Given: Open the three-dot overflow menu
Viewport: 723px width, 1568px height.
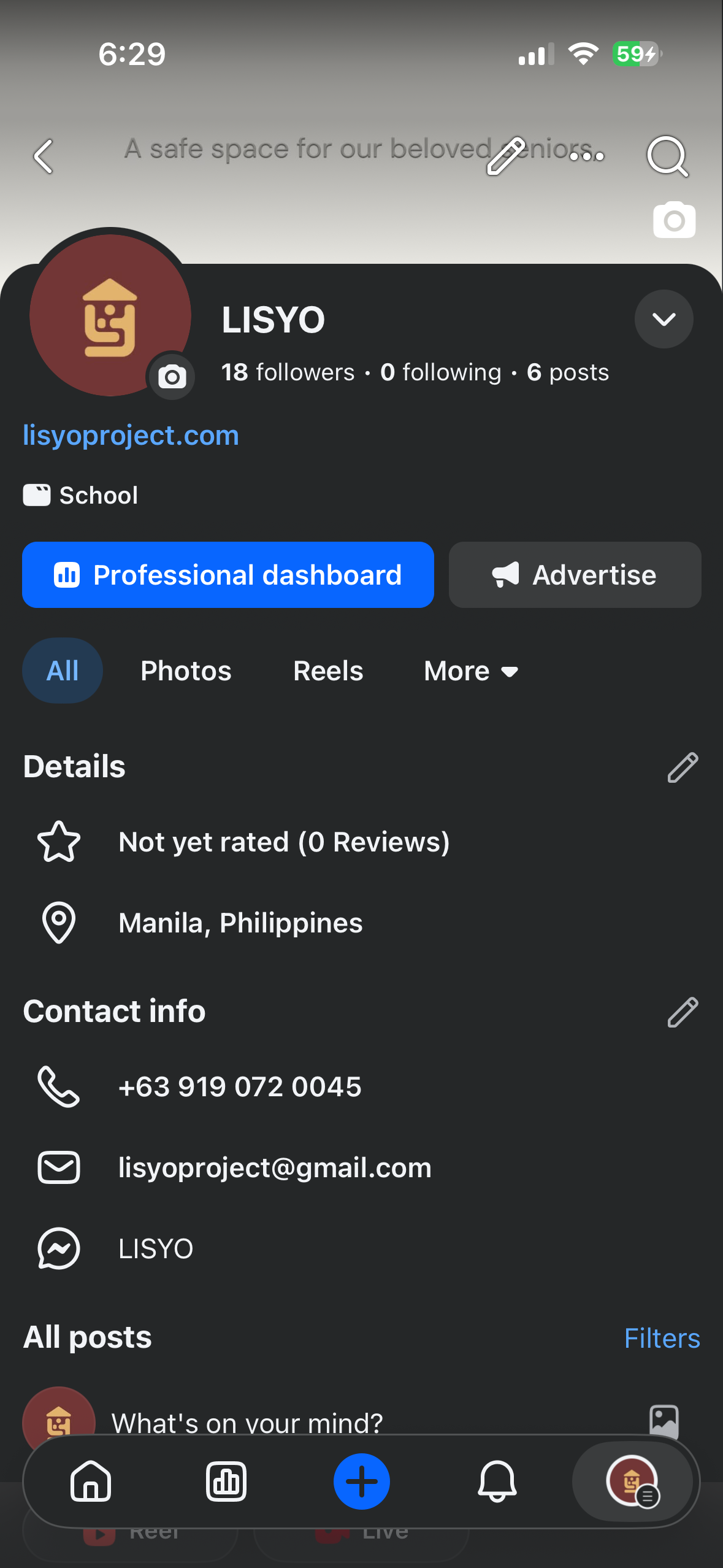Looking at the screenshot, I should pos(587,157).
